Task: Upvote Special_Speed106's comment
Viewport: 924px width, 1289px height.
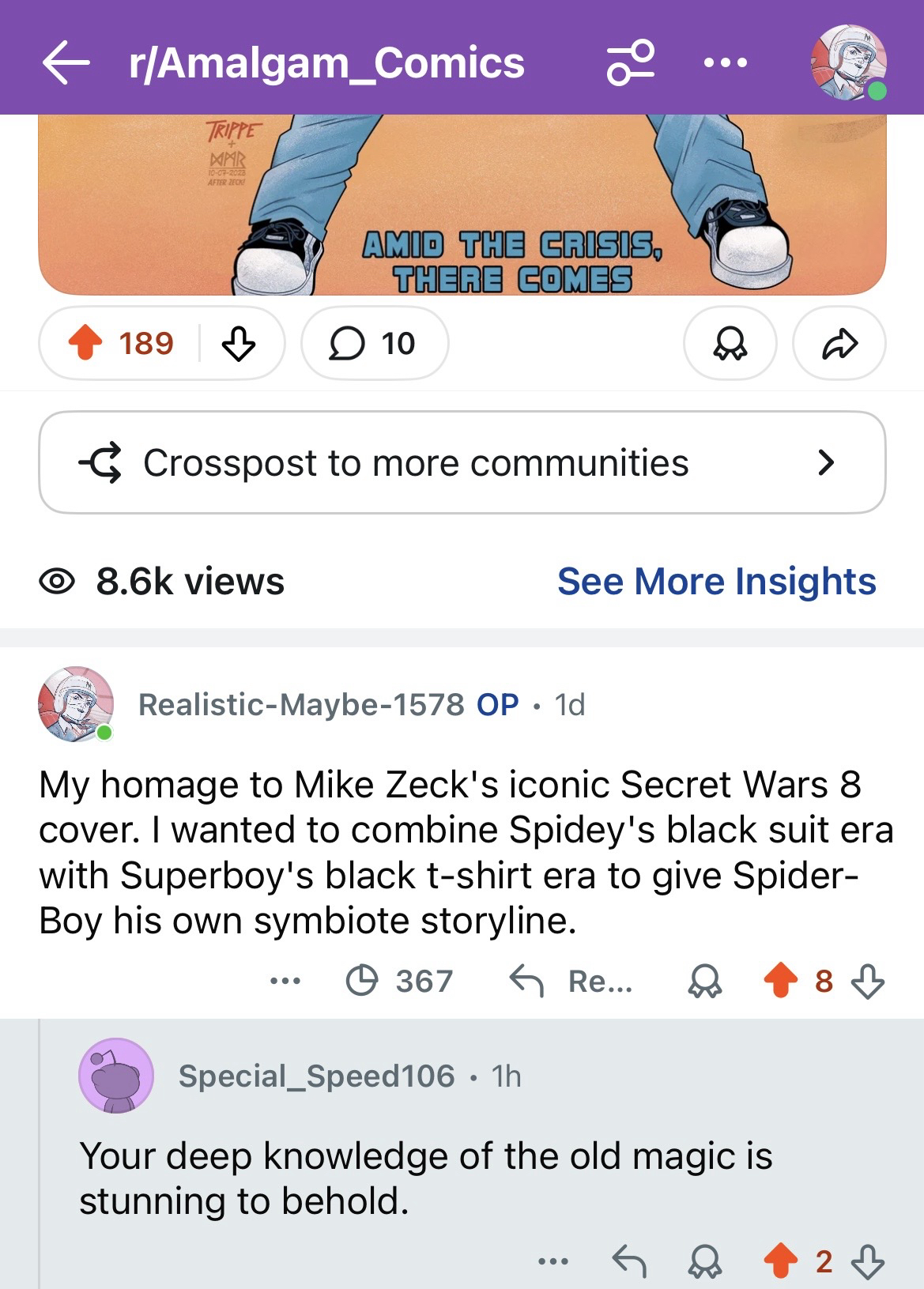Action: coord(781,1262)
